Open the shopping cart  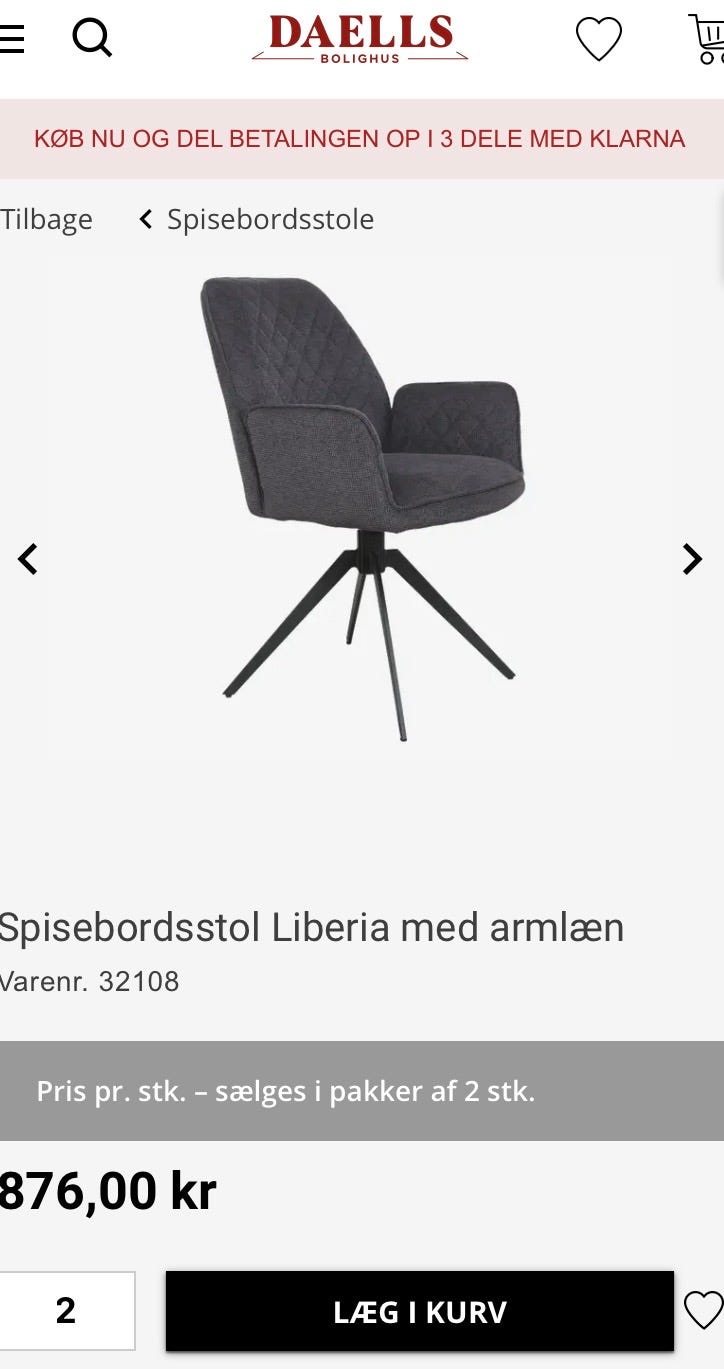[x=706, y=39]
